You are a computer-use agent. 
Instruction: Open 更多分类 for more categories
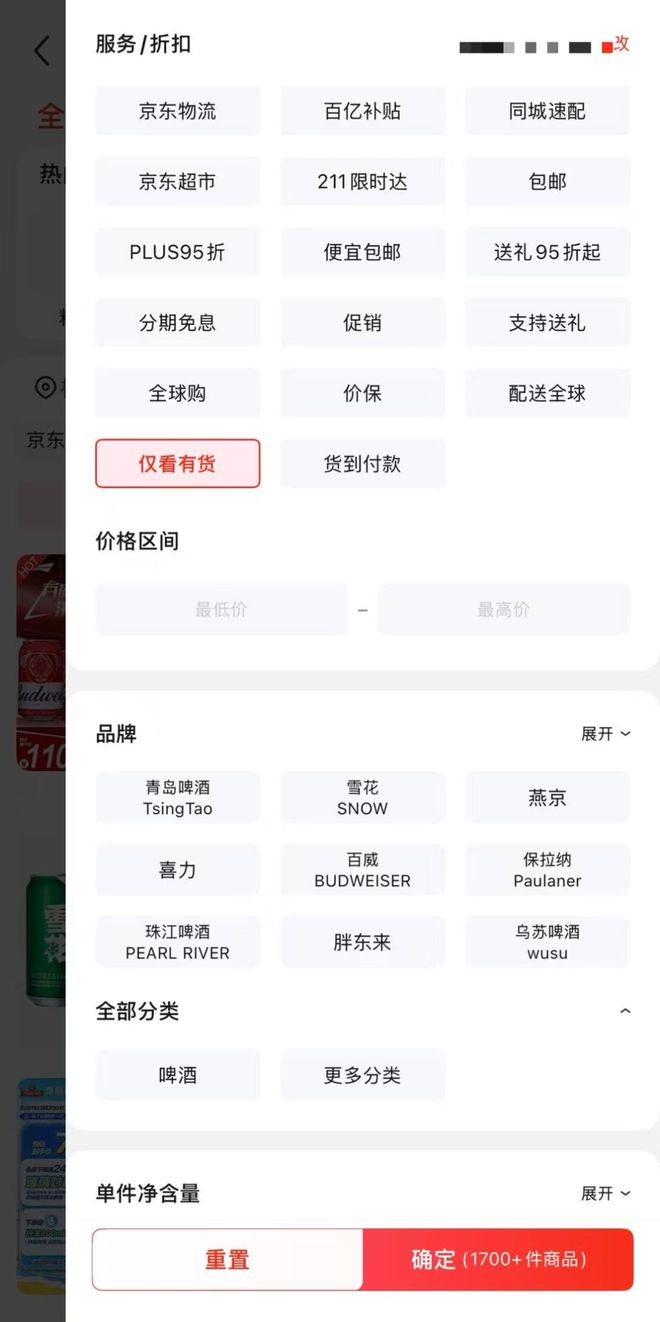[362, 1075]
